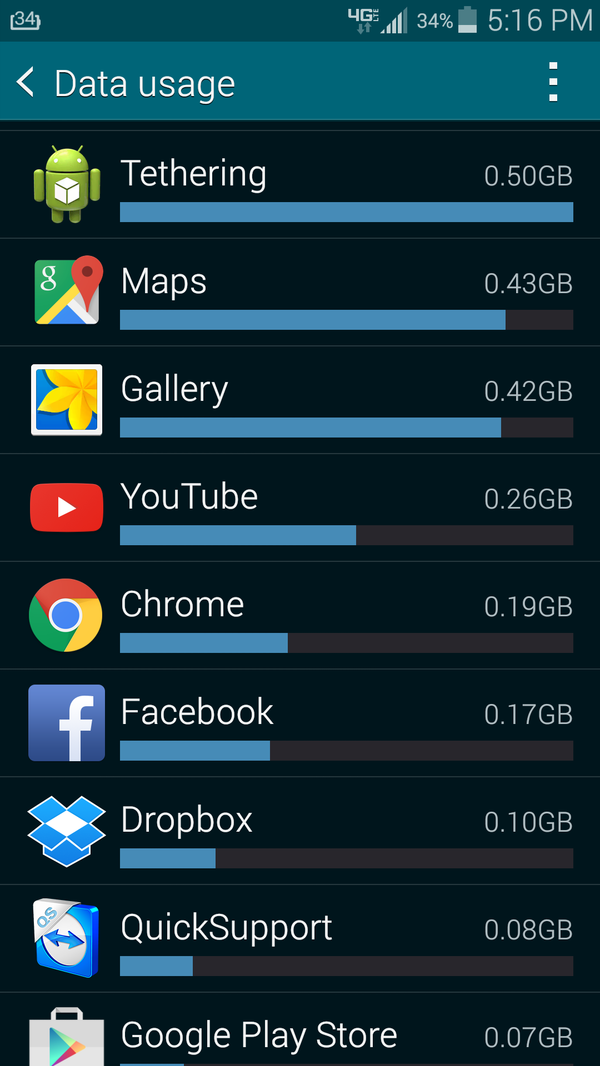The height and width of the screenshot is (1066, 600).
Task: Open the overflow menu
Action: pos(552,83)
